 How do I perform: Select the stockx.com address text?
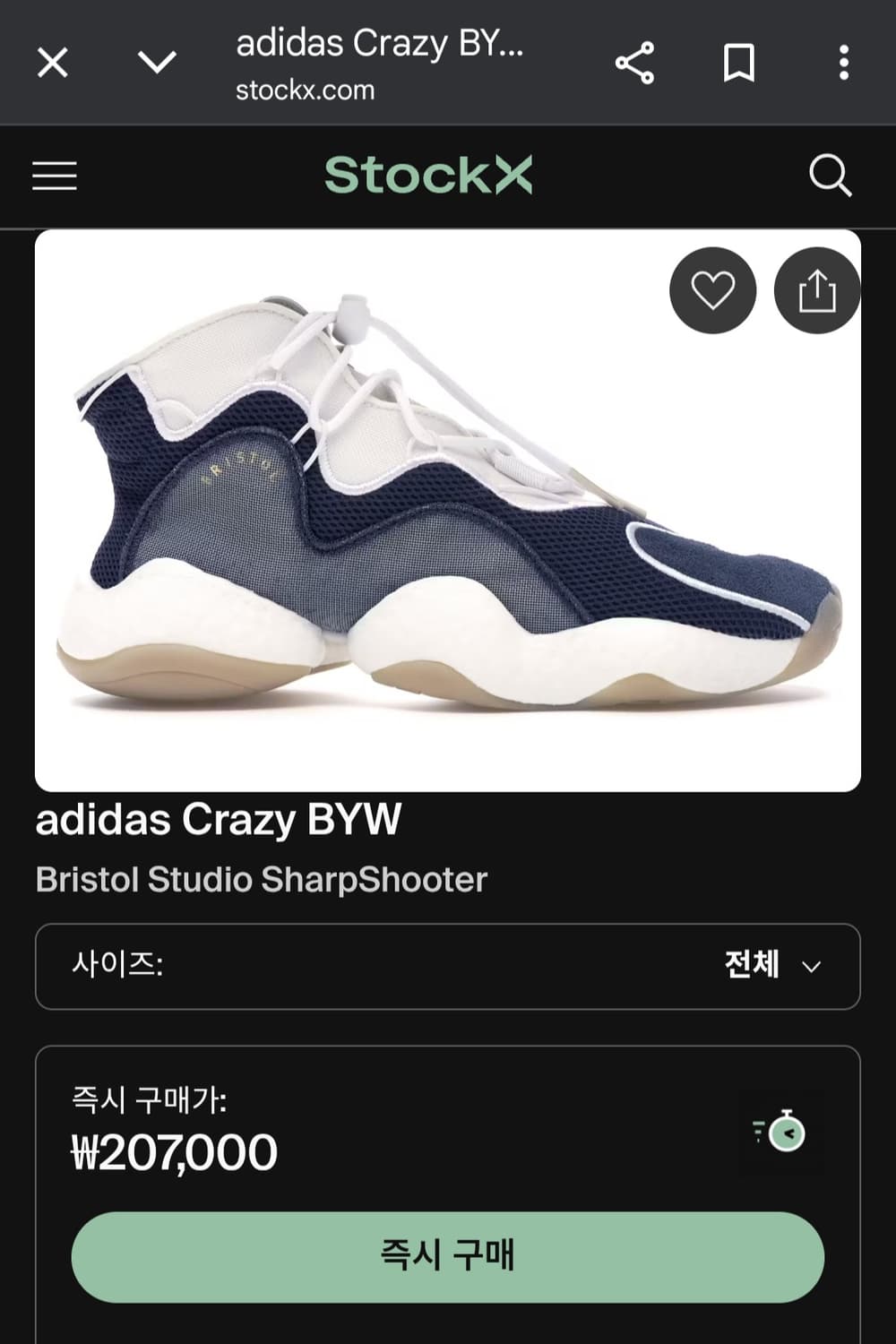304,89
